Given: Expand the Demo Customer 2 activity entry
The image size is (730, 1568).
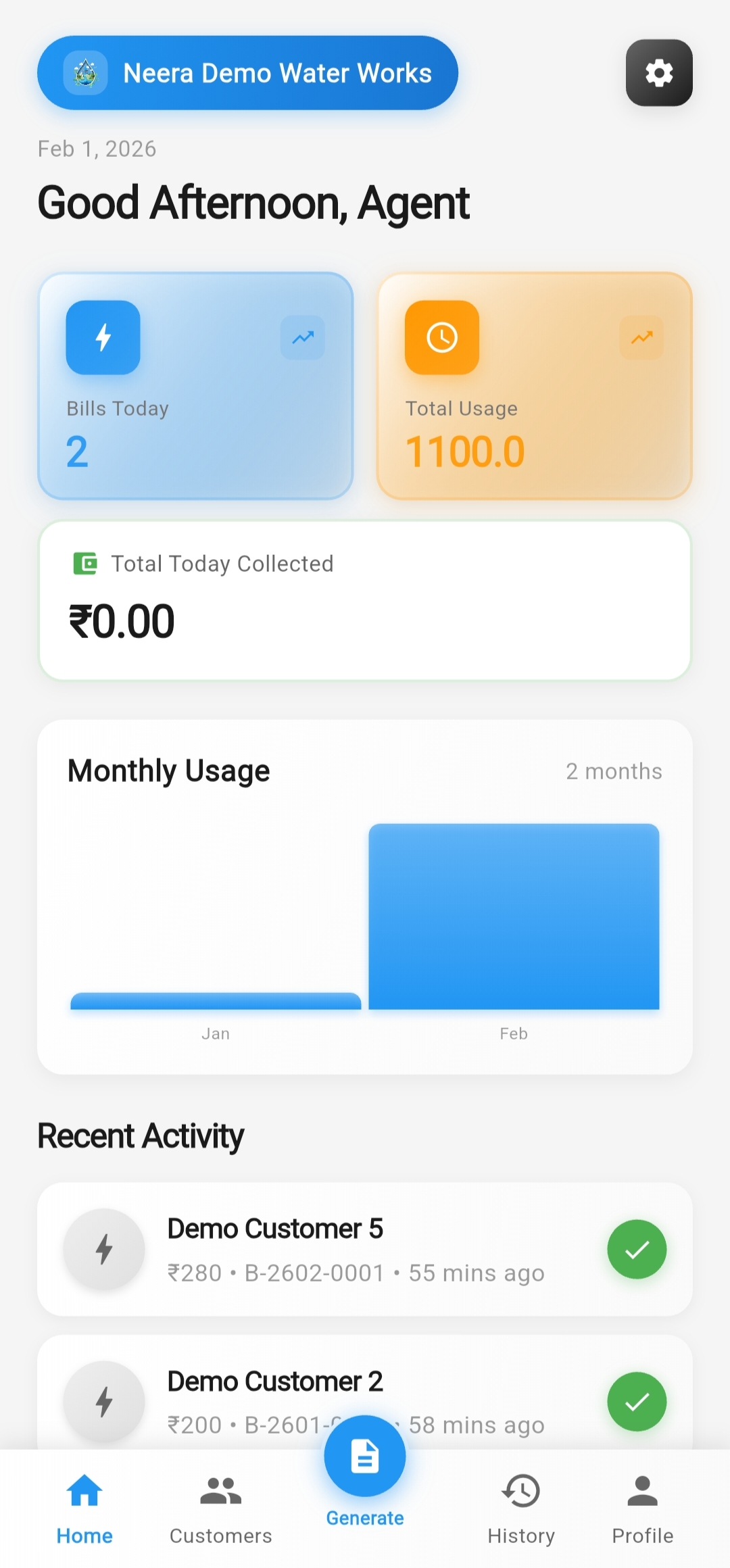Looking at the screenshot, I should click(x=365, y=1402).
